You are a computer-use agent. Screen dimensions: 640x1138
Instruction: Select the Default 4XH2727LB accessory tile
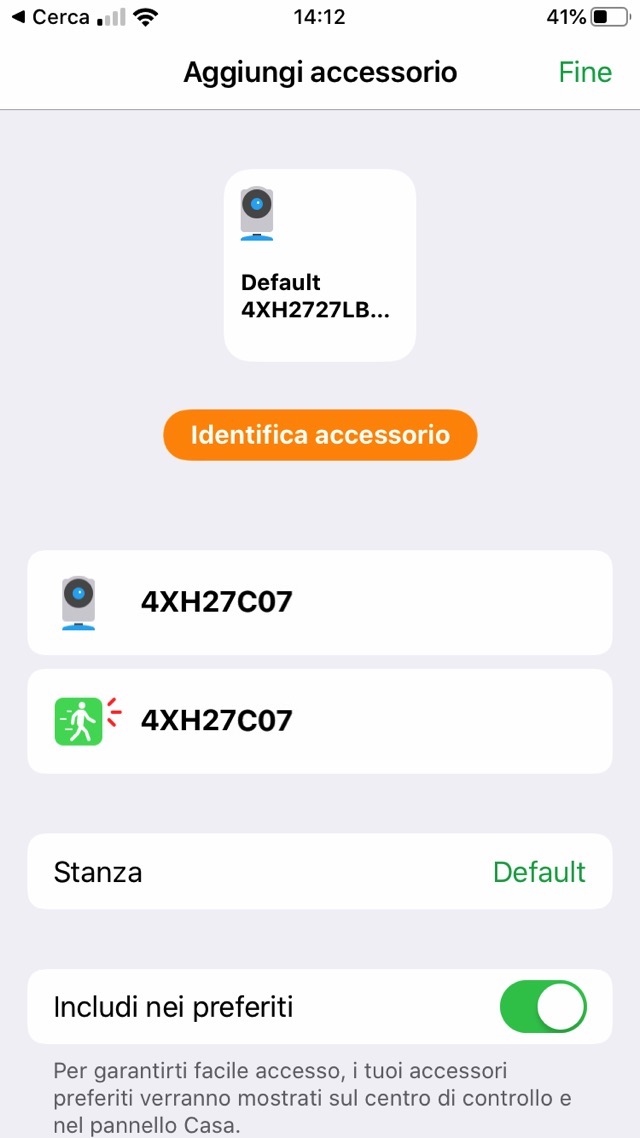320,265
